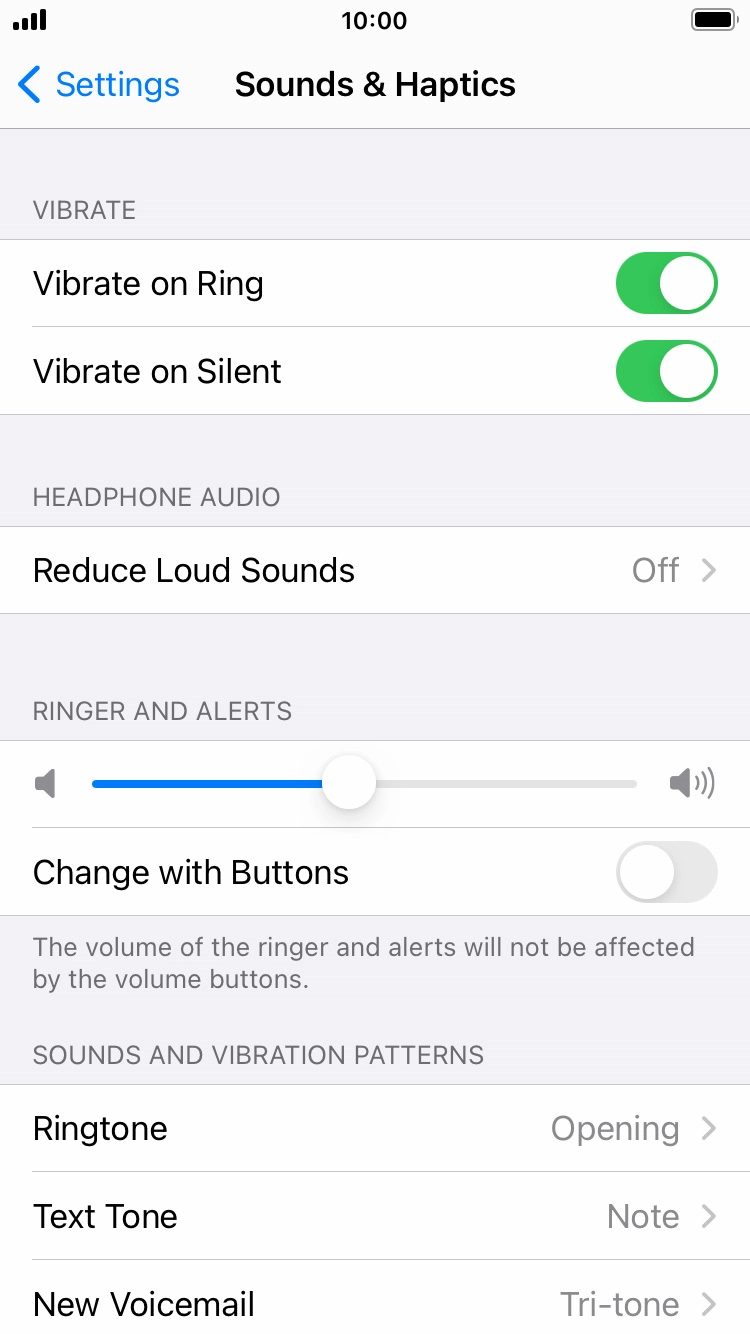Enable Change with Buttons
Screen dimensions: 750x1334
point(666,873)
